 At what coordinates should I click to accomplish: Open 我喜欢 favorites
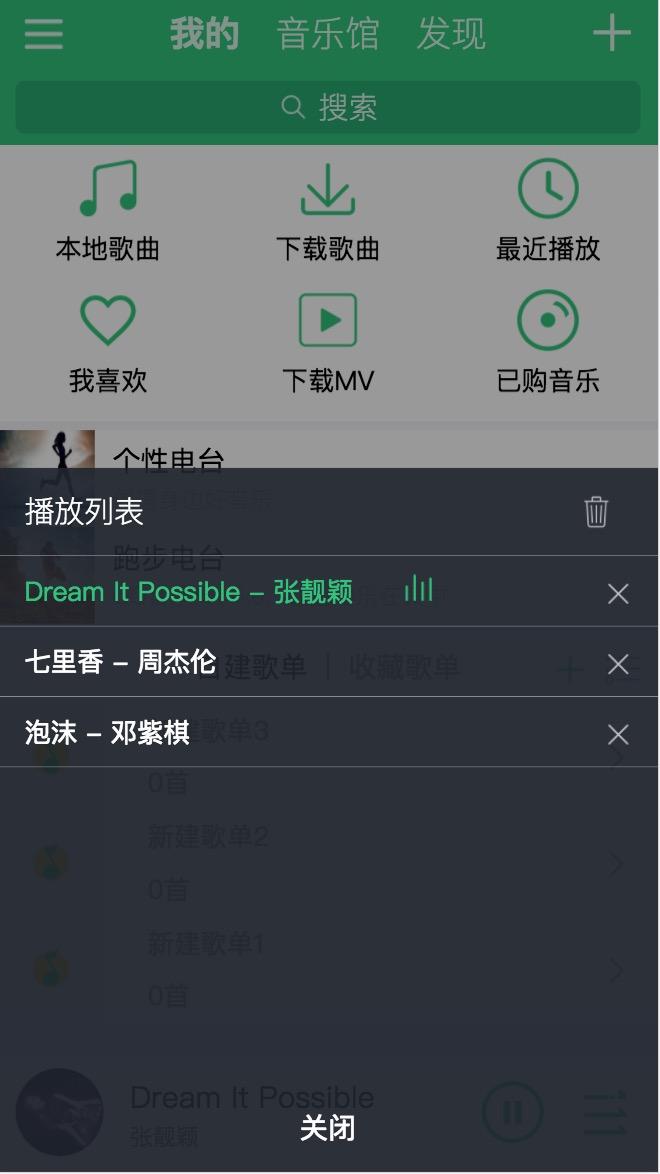click(x=108, y=343)
